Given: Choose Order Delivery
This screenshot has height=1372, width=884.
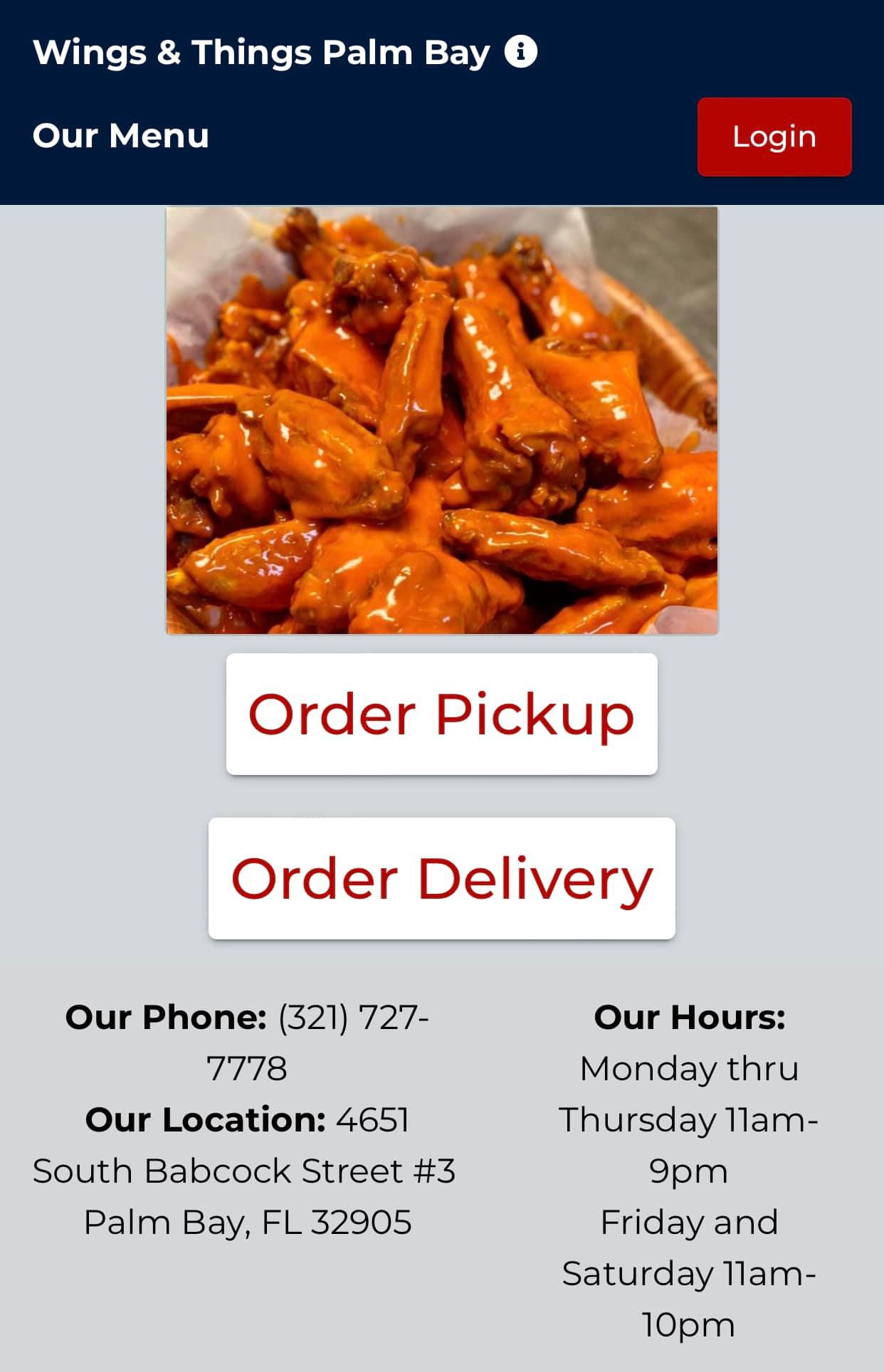Looking at the screenshot, I should point(441,878).
